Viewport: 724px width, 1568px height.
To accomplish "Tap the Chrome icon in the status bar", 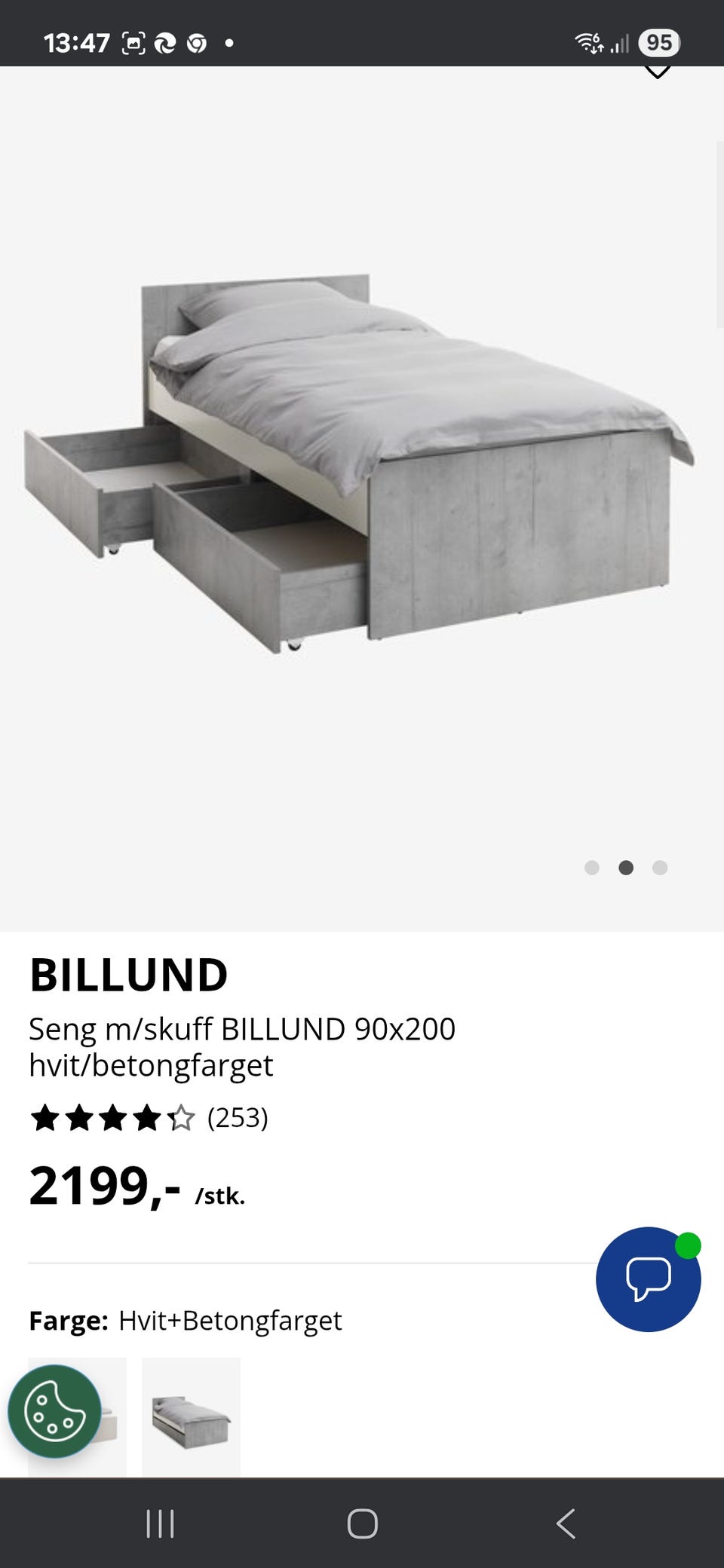I will tap(196, 43).
